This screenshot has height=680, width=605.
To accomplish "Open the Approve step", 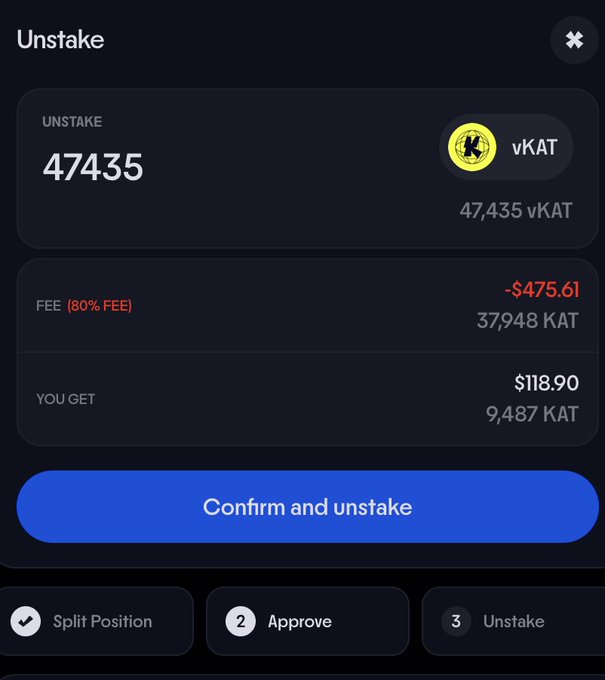I will point(307,621).
